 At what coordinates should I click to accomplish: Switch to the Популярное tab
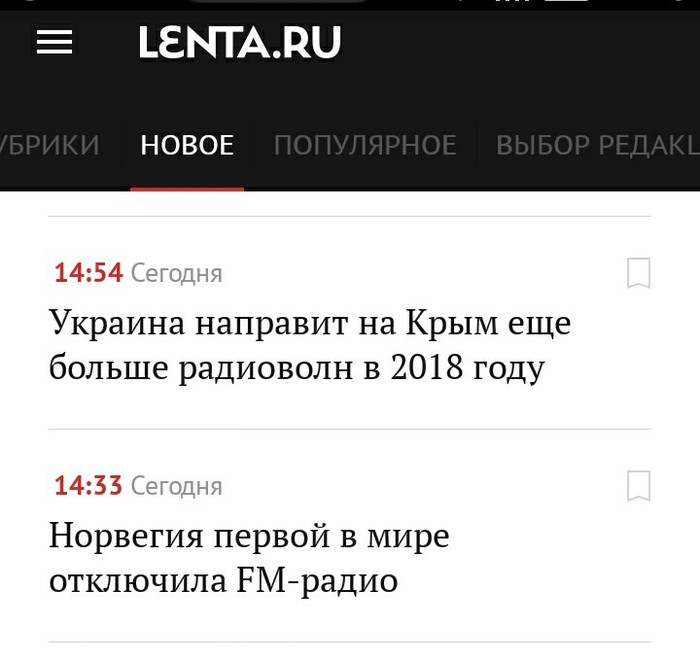pyautogui.click(x=365, y=146)
